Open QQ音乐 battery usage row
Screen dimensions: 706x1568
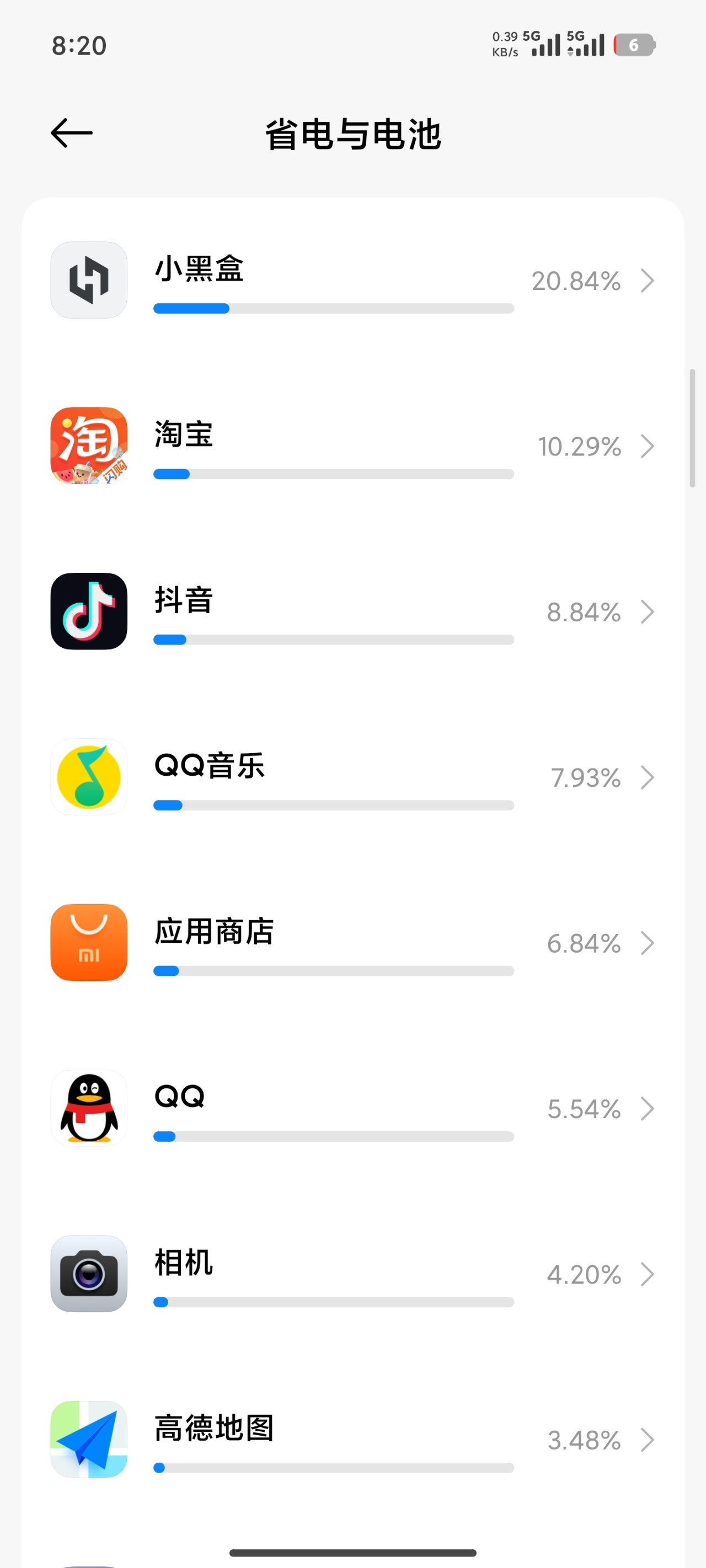click(352, 777)
